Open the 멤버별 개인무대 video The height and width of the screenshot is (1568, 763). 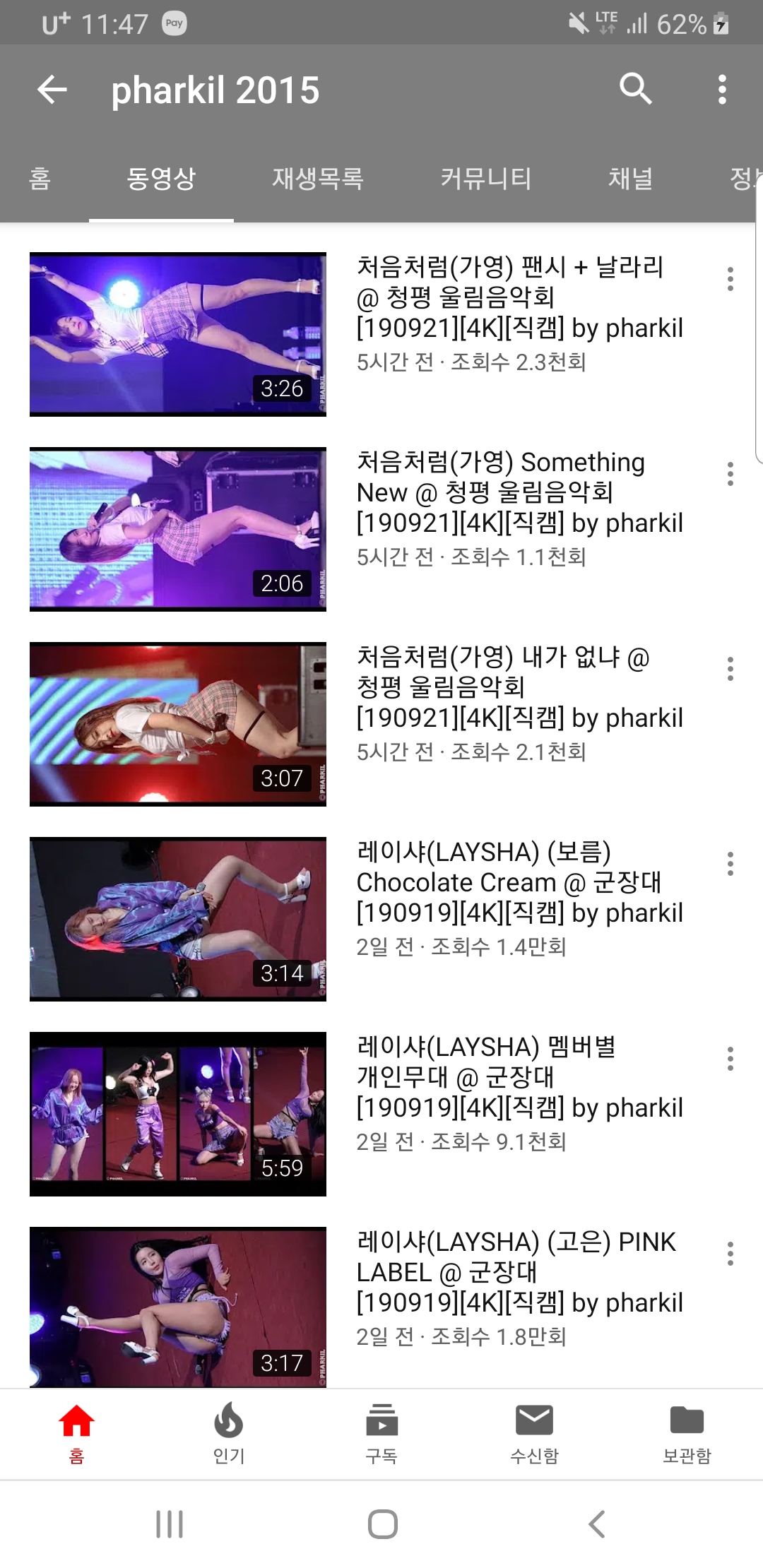178,1114
